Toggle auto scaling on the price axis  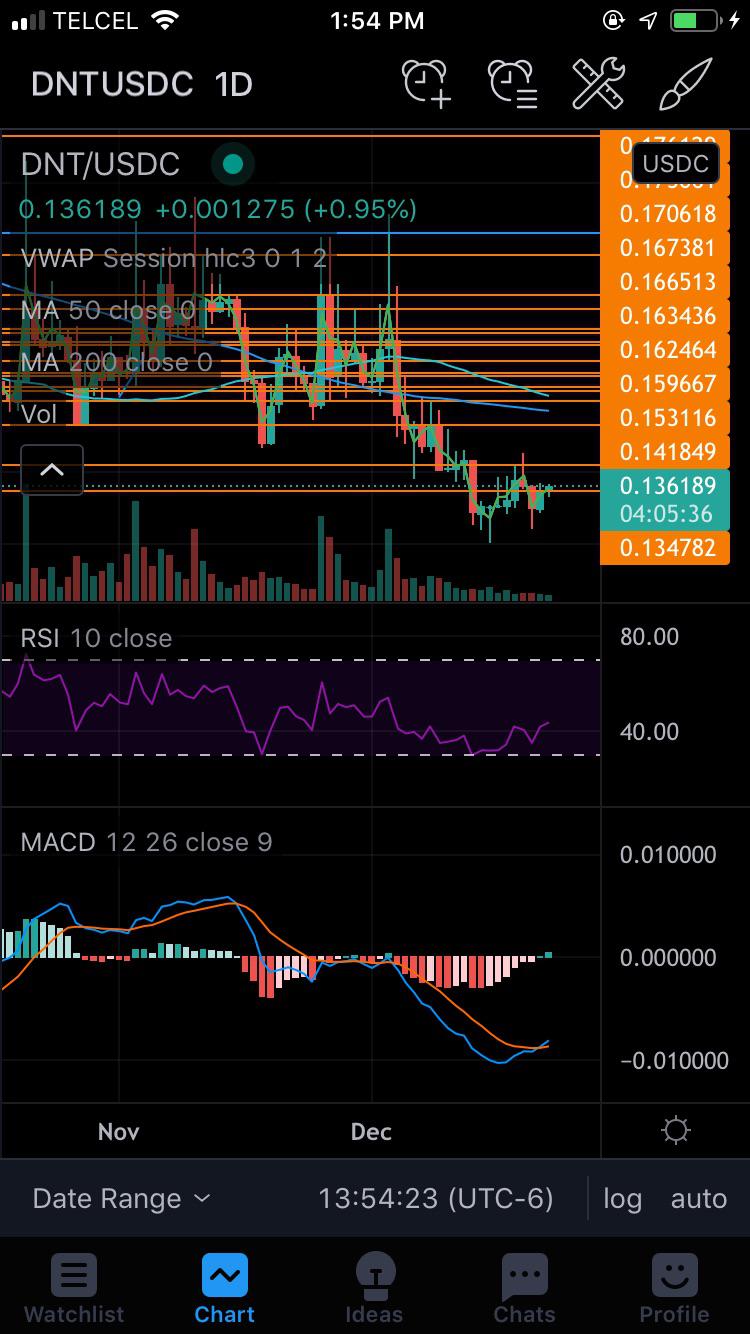(x=698, y=1198)
